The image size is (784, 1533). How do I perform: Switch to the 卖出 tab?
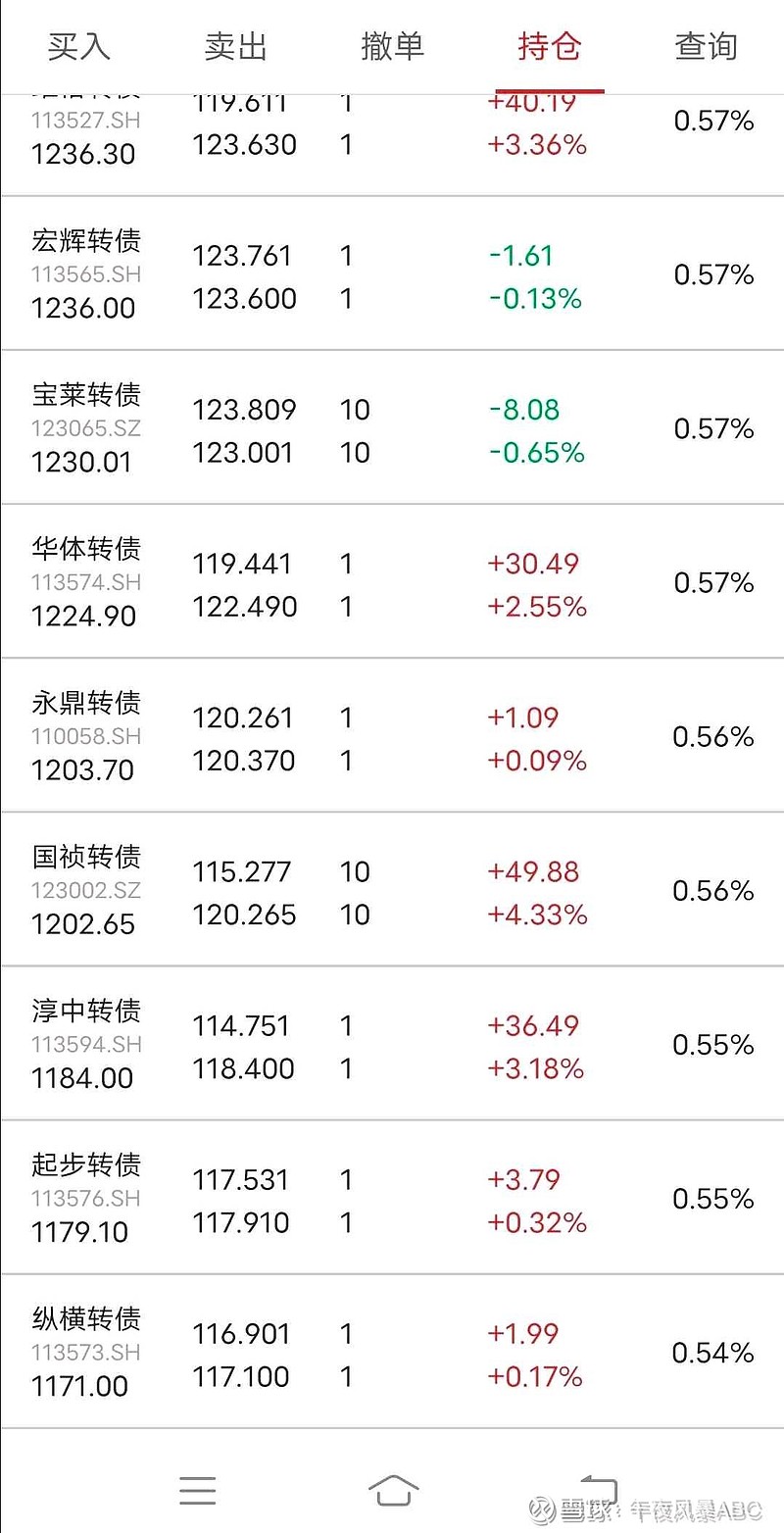tap(235, 46)
